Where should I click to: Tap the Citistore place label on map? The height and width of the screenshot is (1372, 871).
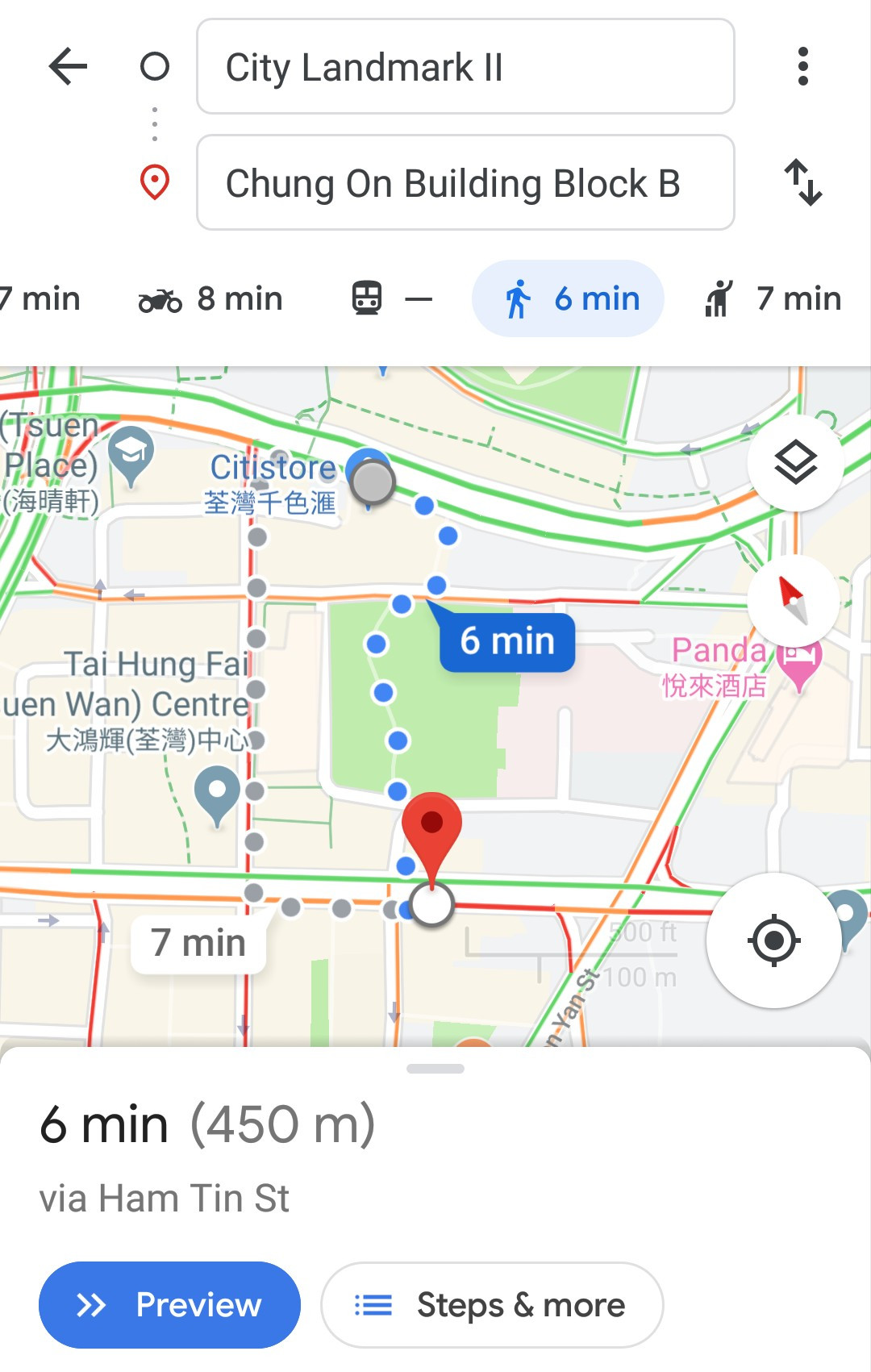[x=273, y=468]
